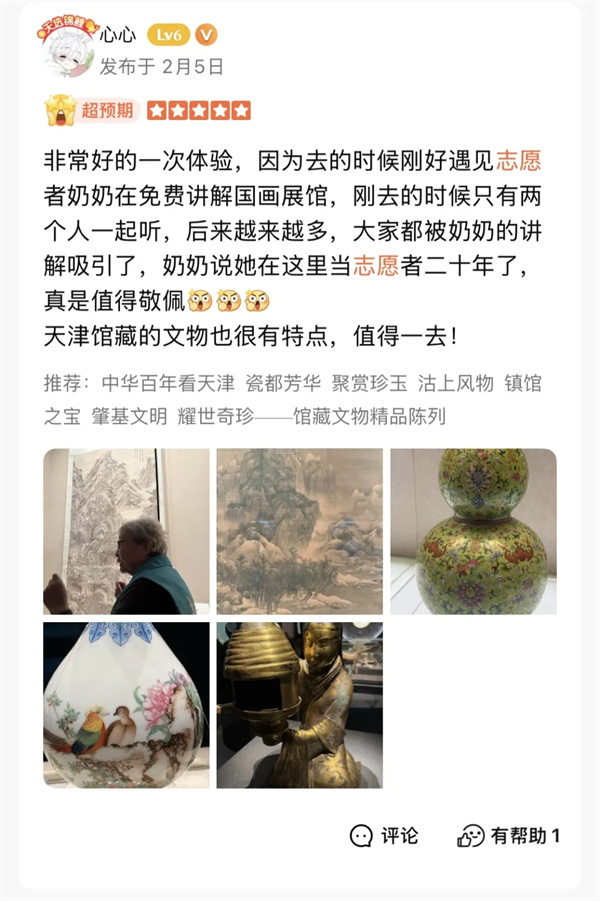View the white bird-painted vase photo
Viewport: 600px width, 901px height.
(x=126, y=705)
